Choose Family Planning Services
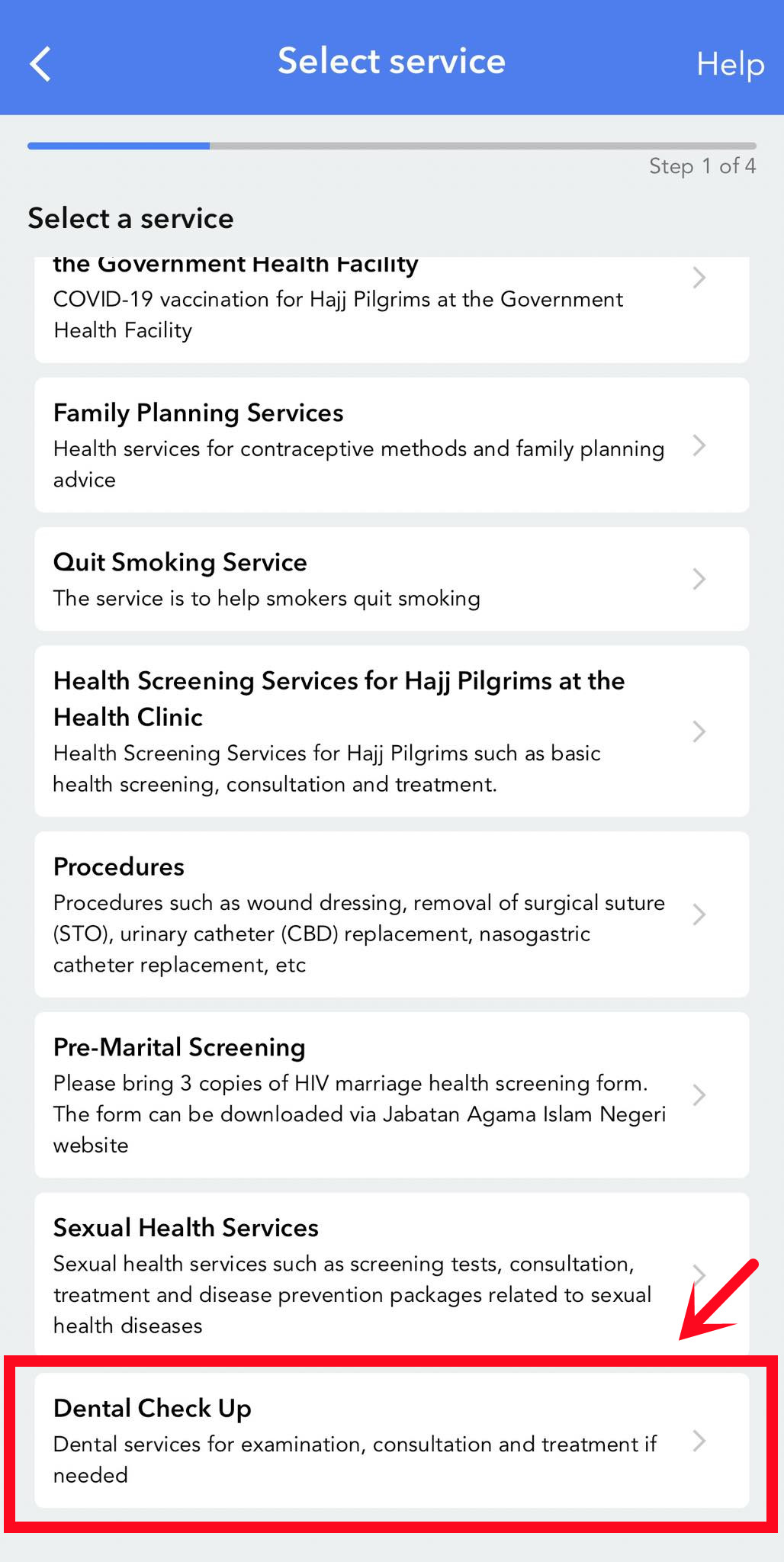The image size is (784, 1562). click(x=391, y=445)
